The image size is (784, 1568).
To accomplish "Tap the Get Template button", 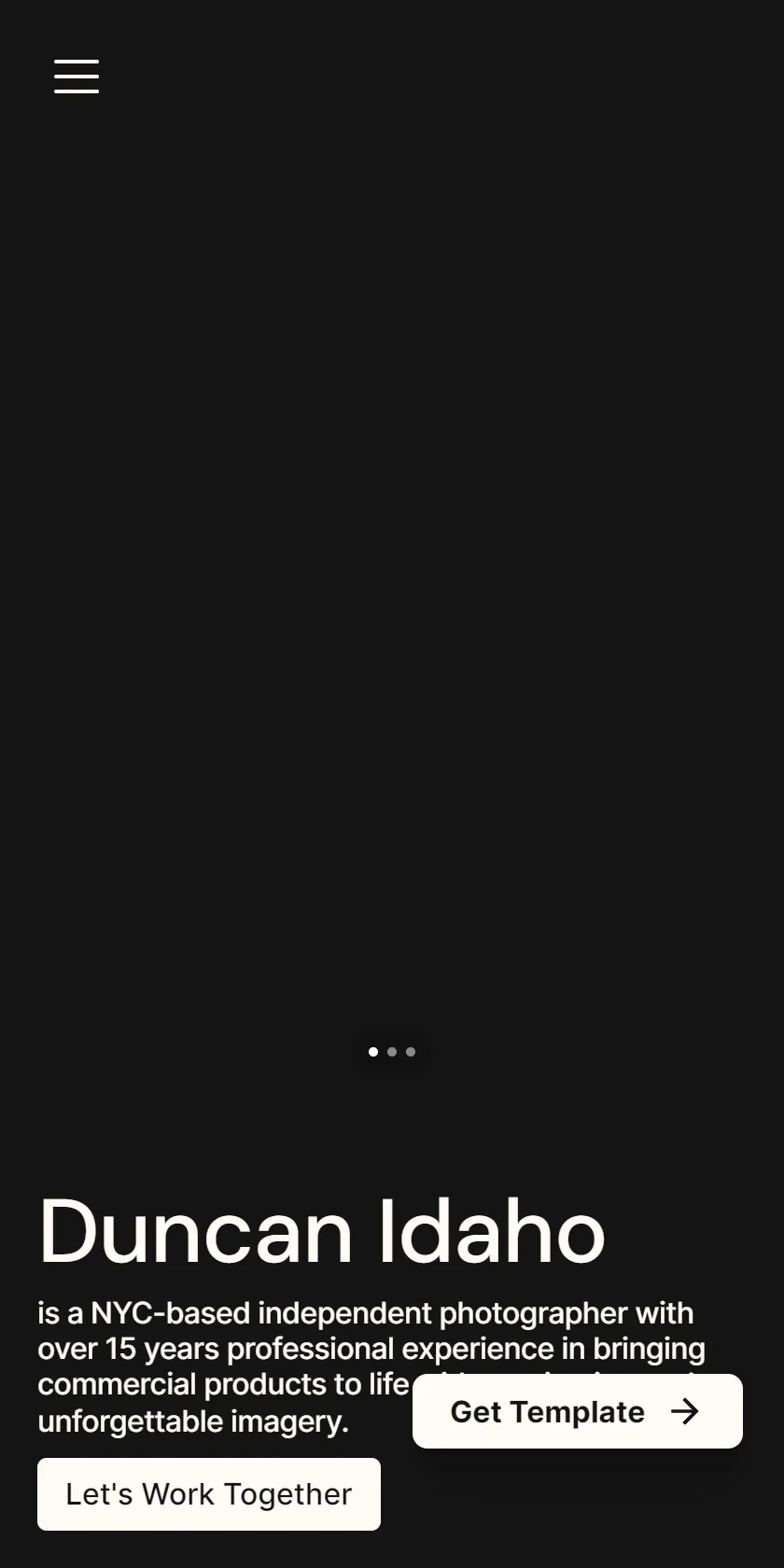I will pyautogui.click(x=578, y=1411).
